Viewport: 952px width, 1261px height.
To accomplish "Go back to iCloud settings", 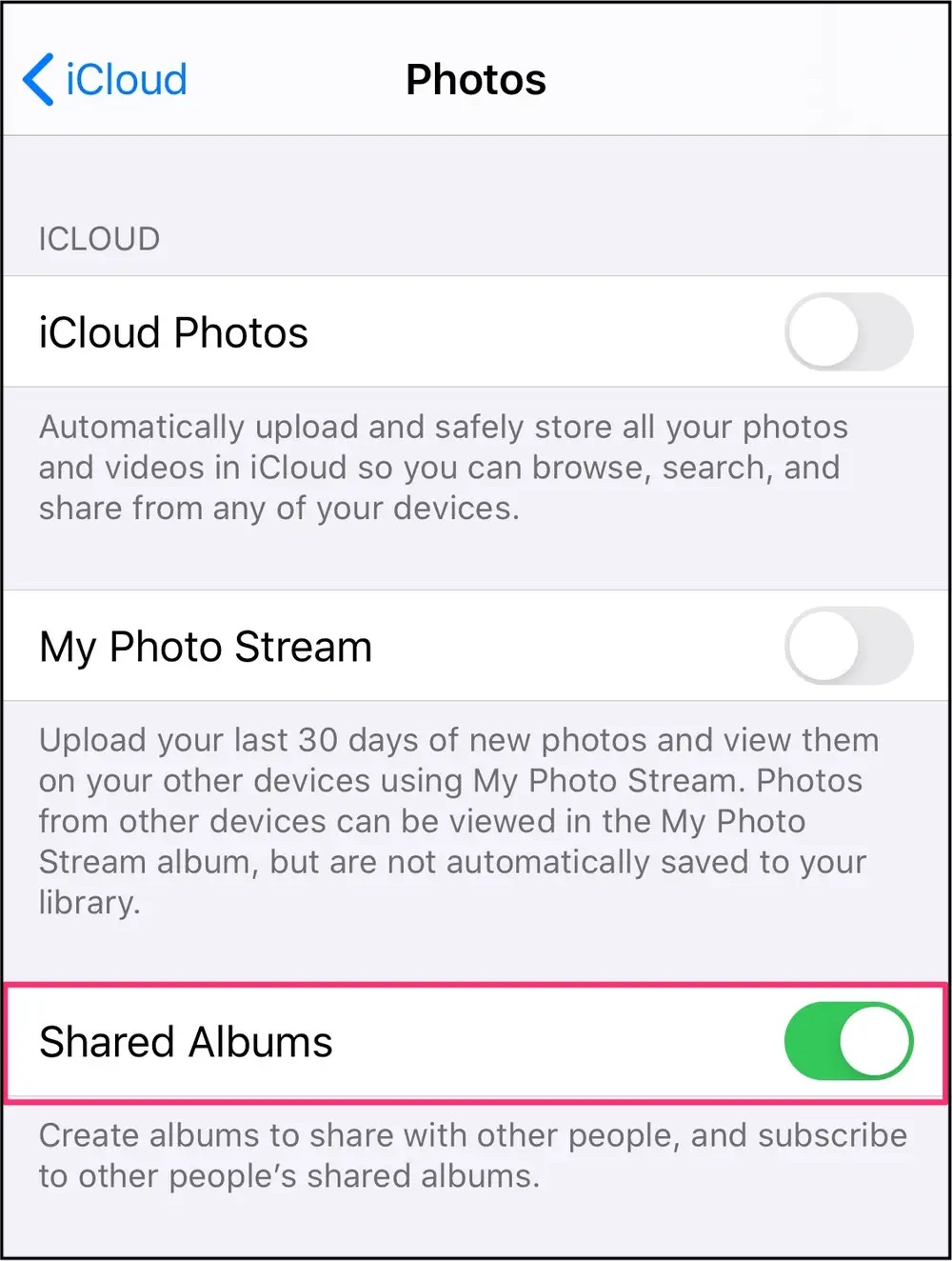I will click(105, 79).
